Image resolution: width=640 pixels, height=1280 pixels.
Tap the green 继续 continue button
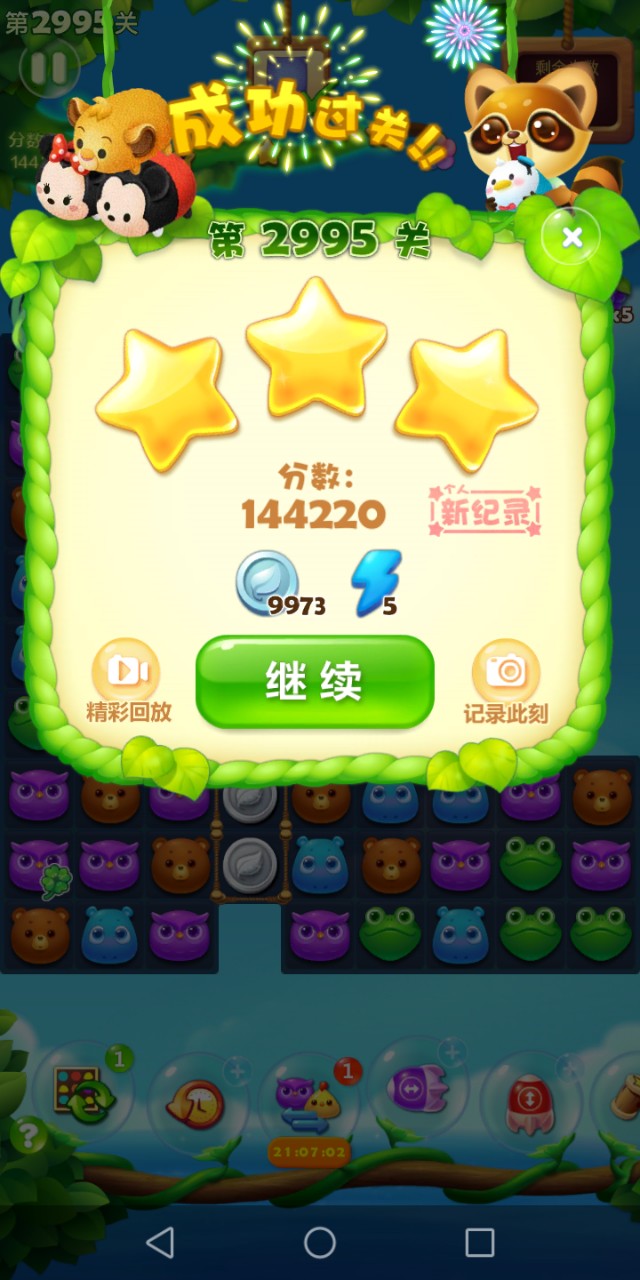point(314,682)
